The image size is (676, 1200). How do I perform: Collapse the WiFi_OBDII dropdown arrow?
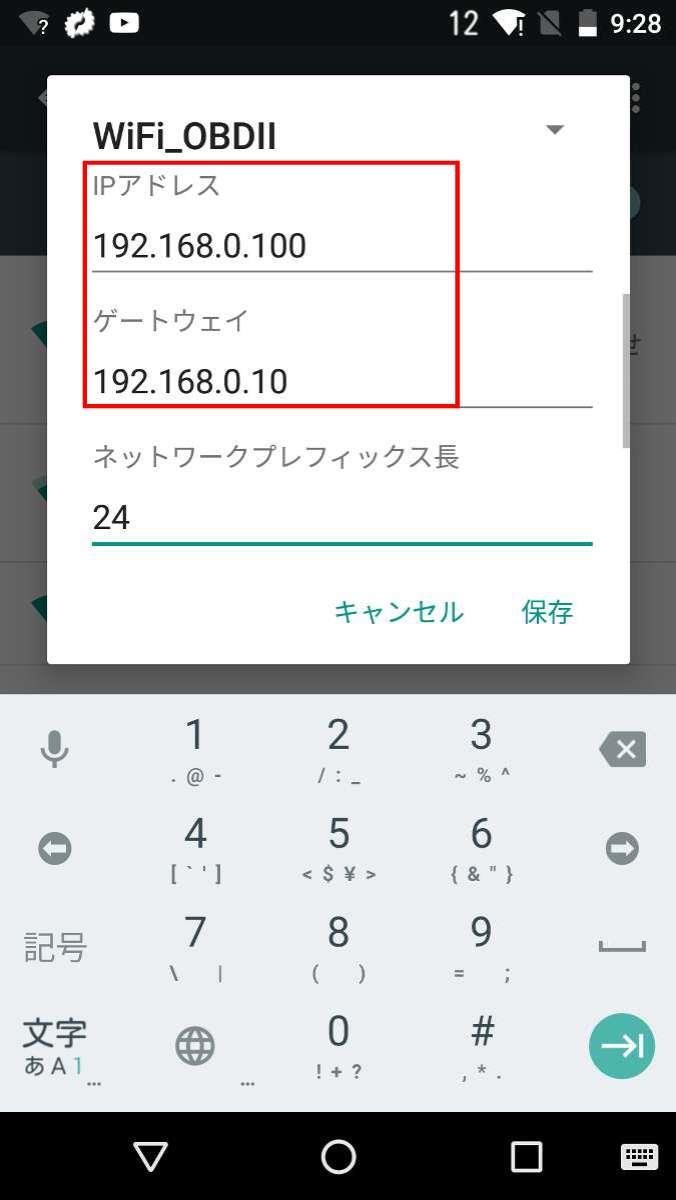(555, 130)
